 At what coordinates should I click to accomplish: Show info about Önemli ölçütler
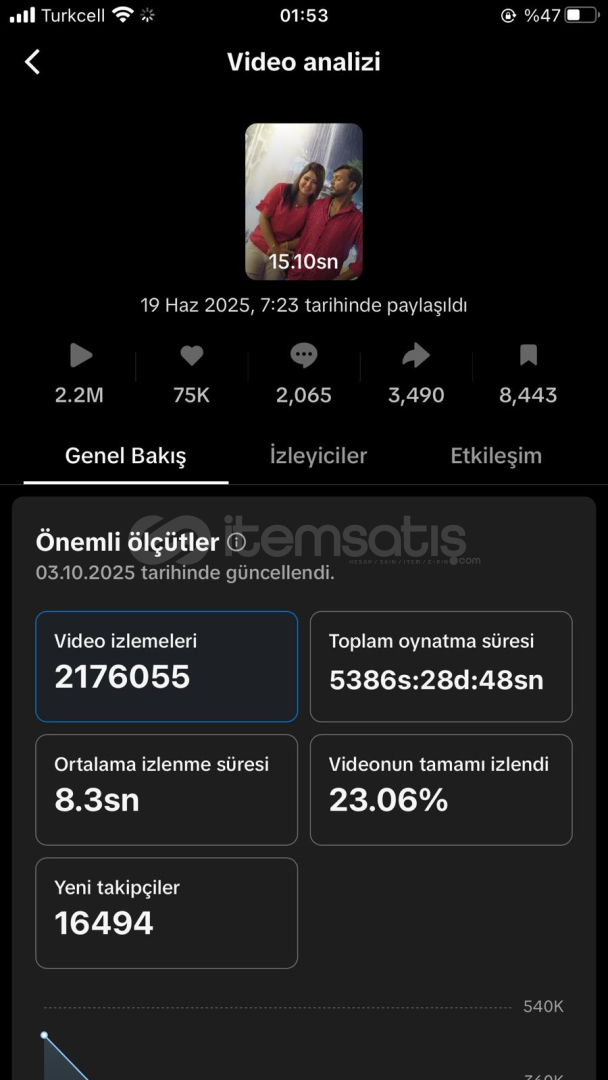tap(237, 542)
